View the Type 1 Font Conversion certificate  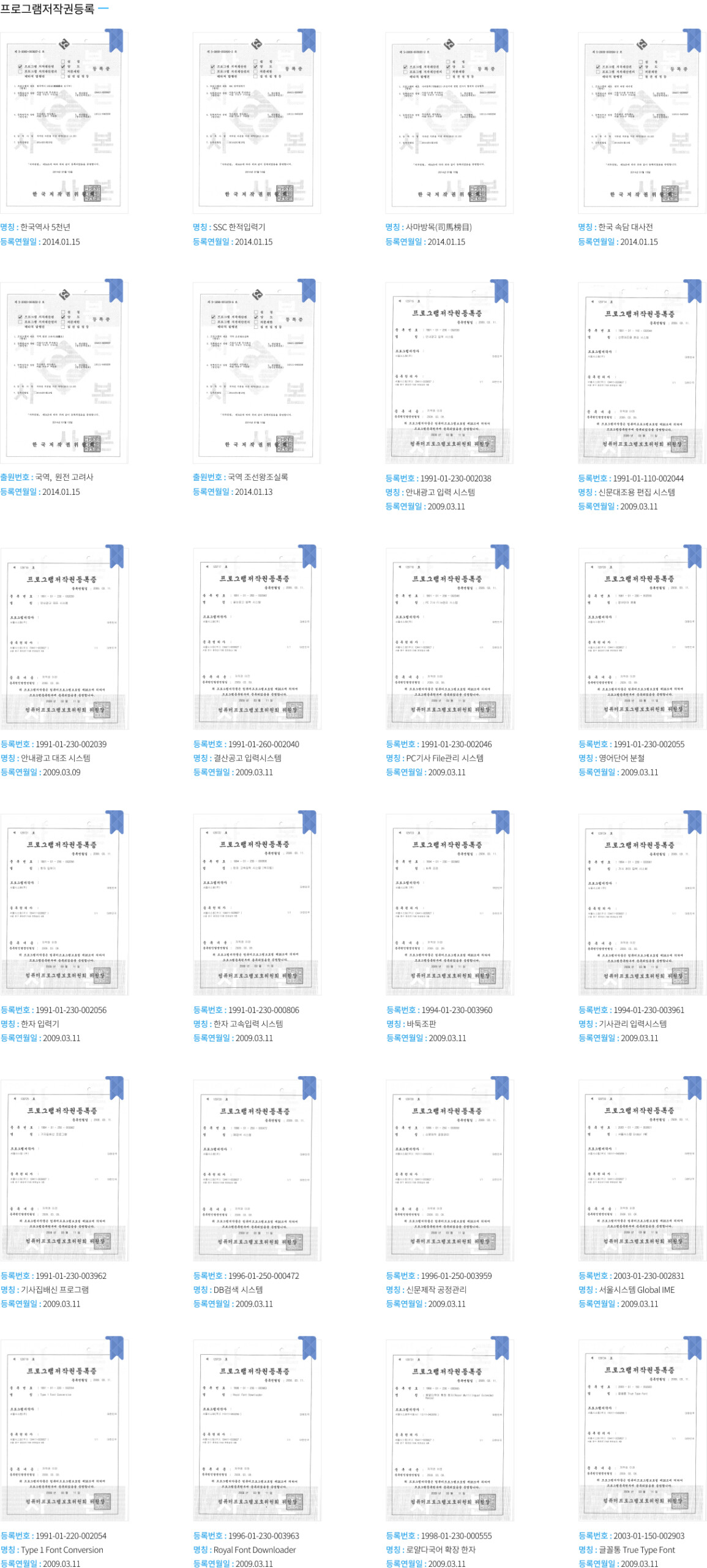coord(64,1430)
